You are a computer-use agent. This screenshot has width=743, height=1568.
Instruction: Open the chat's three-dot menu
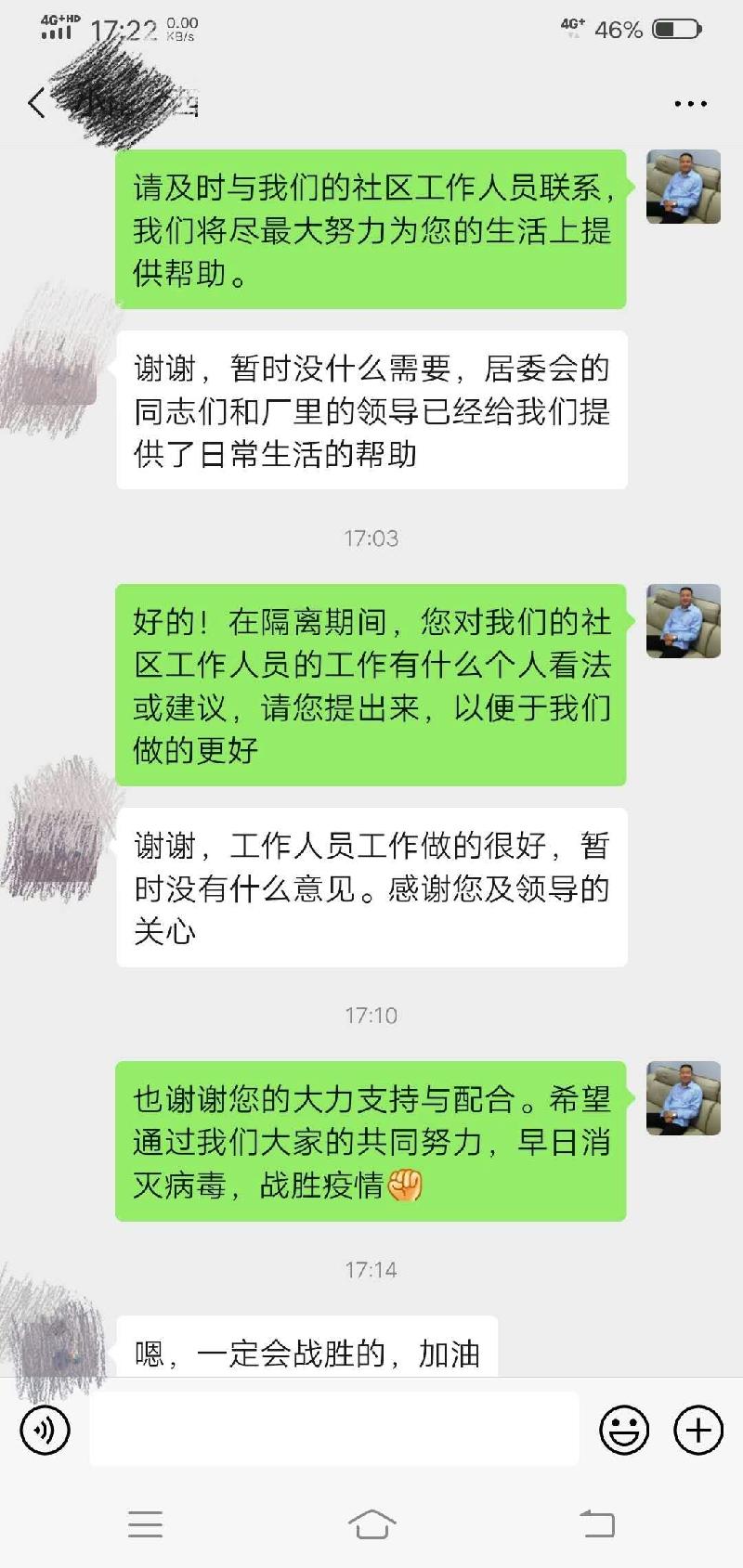(690, 104)
